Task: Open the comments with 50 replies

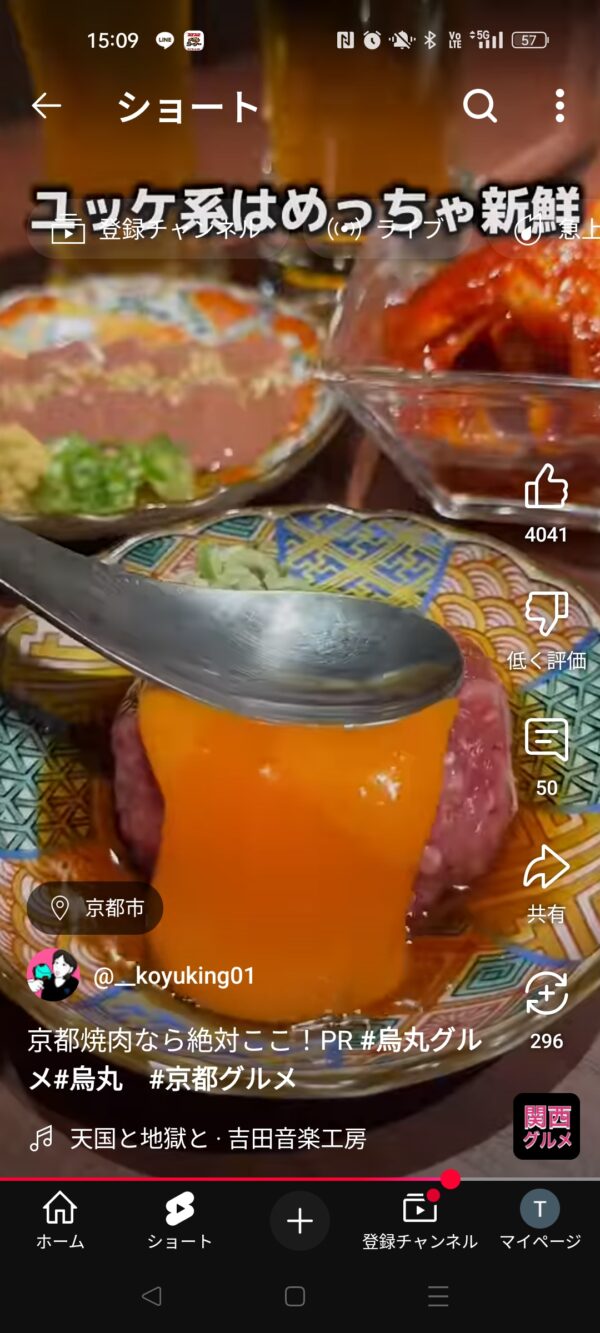Action: [x=546, y=741]
